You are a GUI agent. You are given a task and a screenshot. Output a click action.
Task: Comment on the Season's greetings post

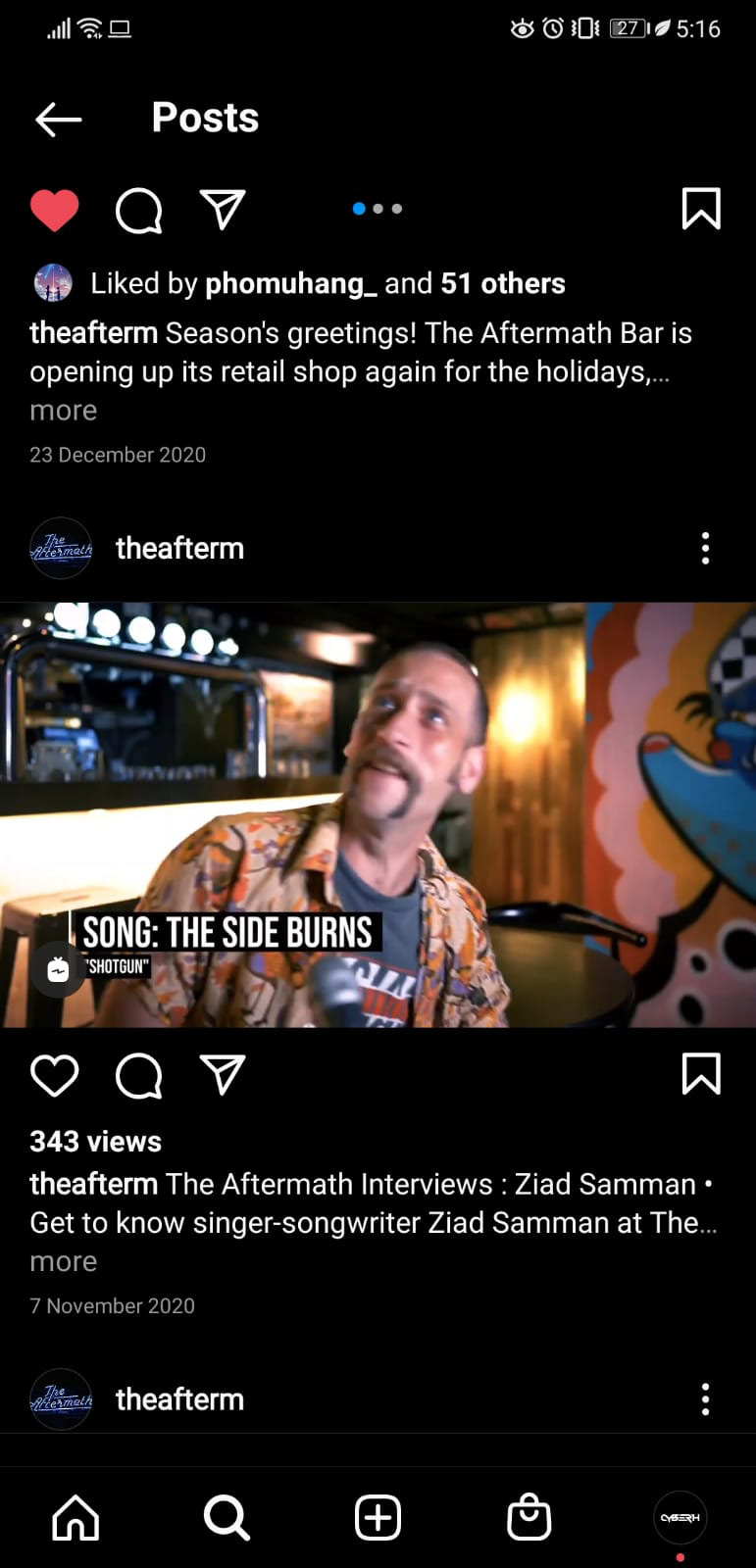(138, 210)
